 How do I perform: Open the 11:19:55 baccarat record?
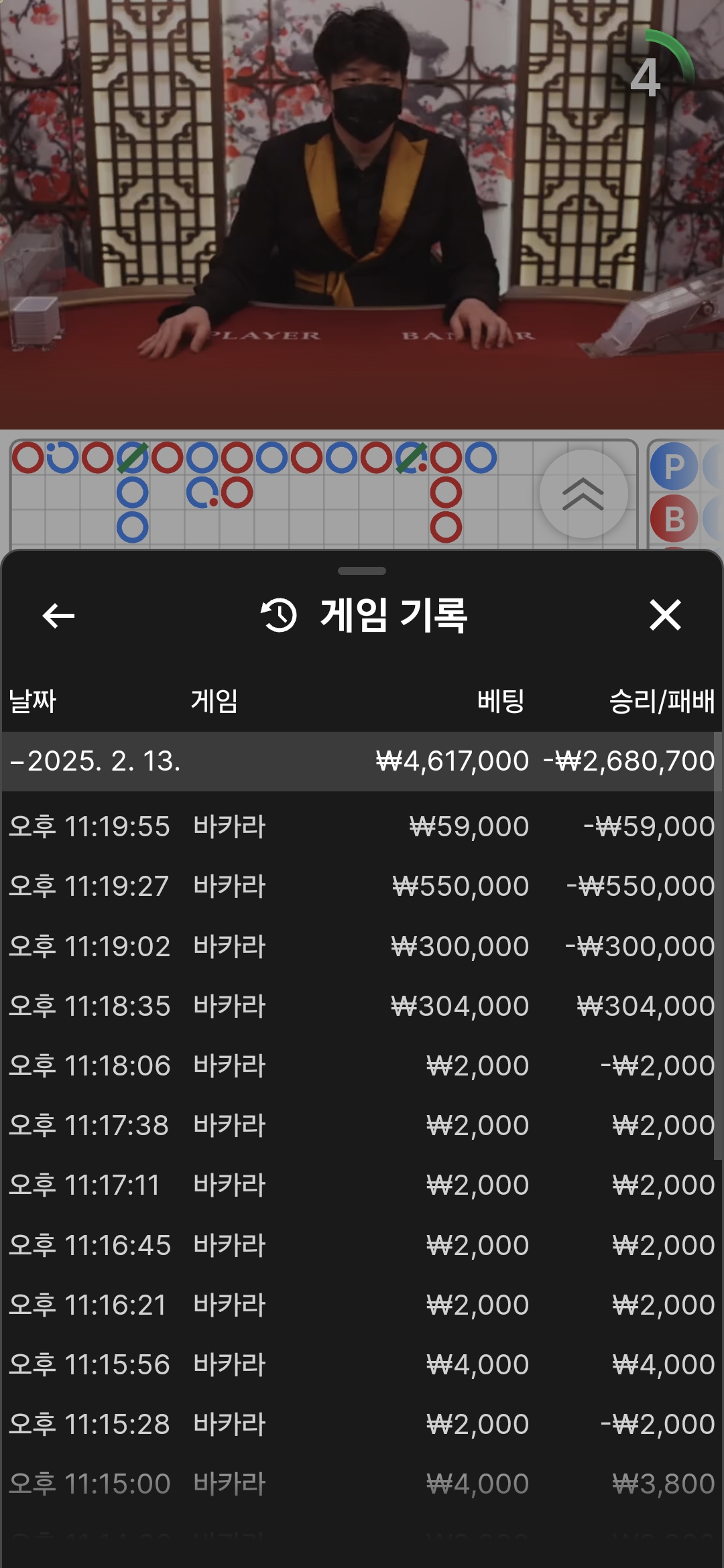[362, 826]
